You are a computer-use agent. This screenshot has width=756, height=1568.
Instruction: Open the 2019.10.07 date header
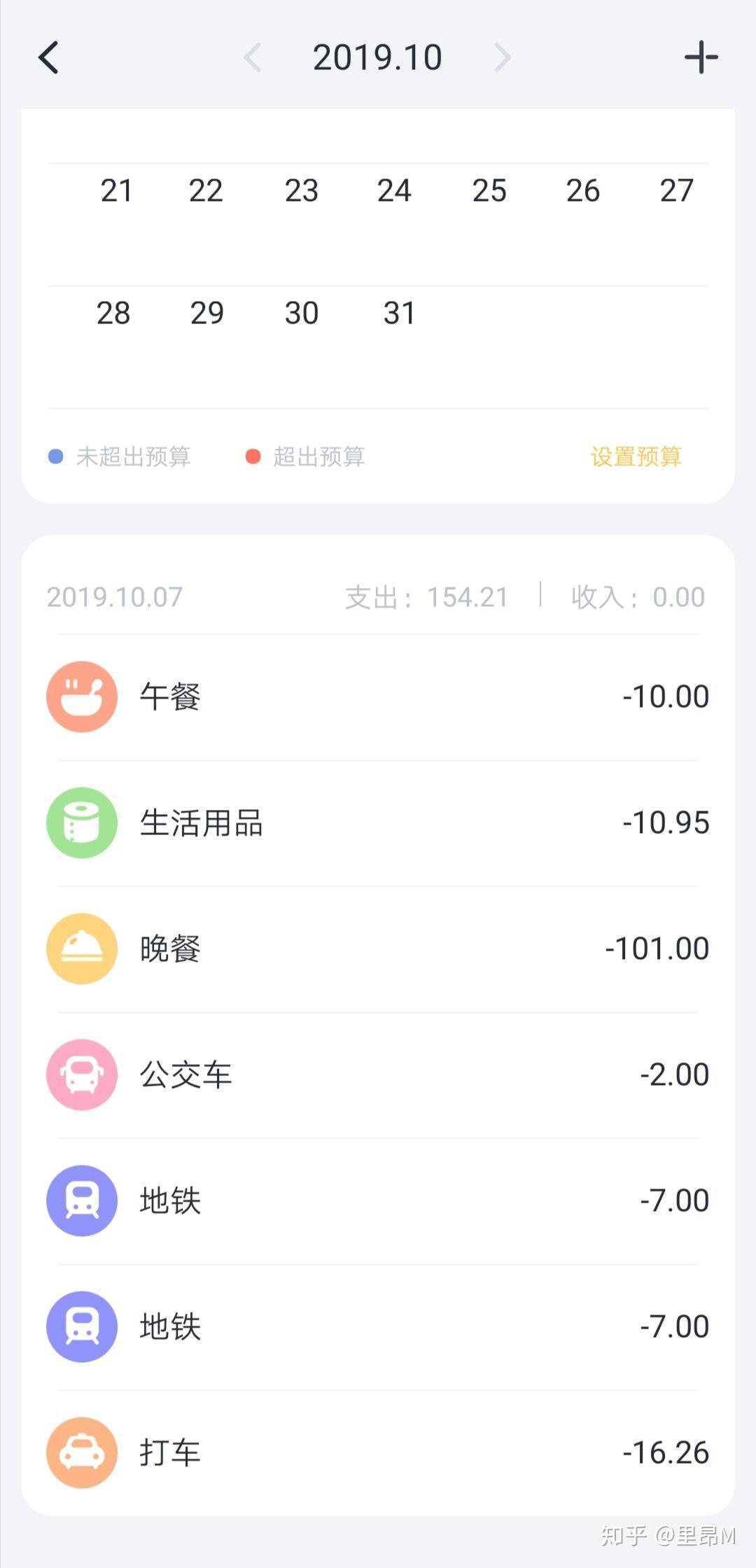click(x=114, y=598)
